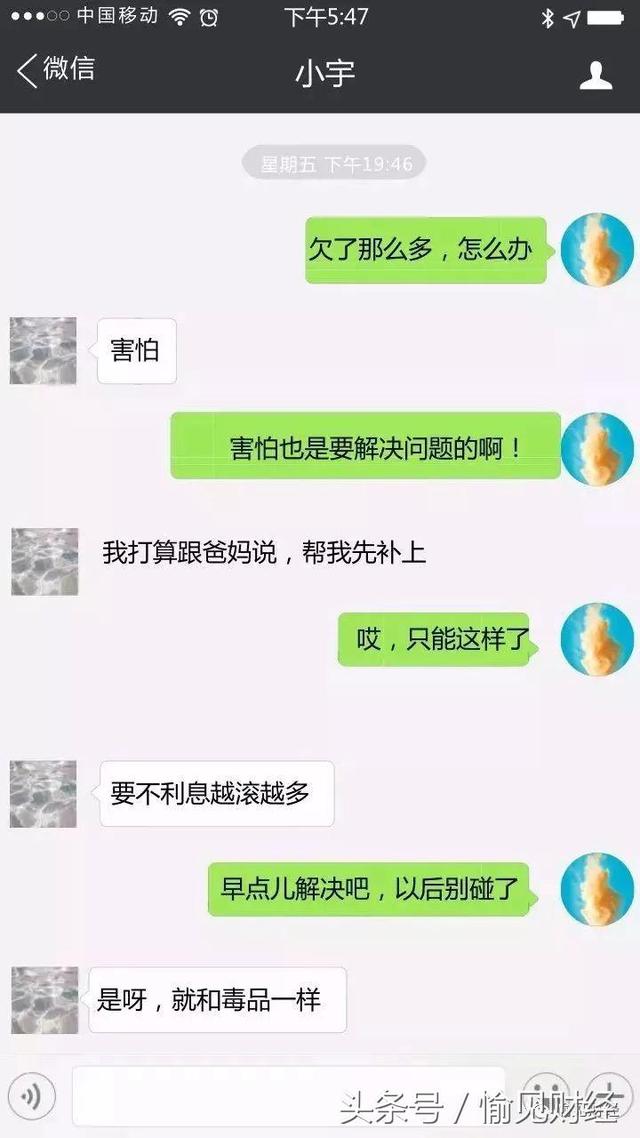The width and height of the screenshot is (640, 1138).
Task: Open chat details via the person icon
Action: [x=596, y=74]
